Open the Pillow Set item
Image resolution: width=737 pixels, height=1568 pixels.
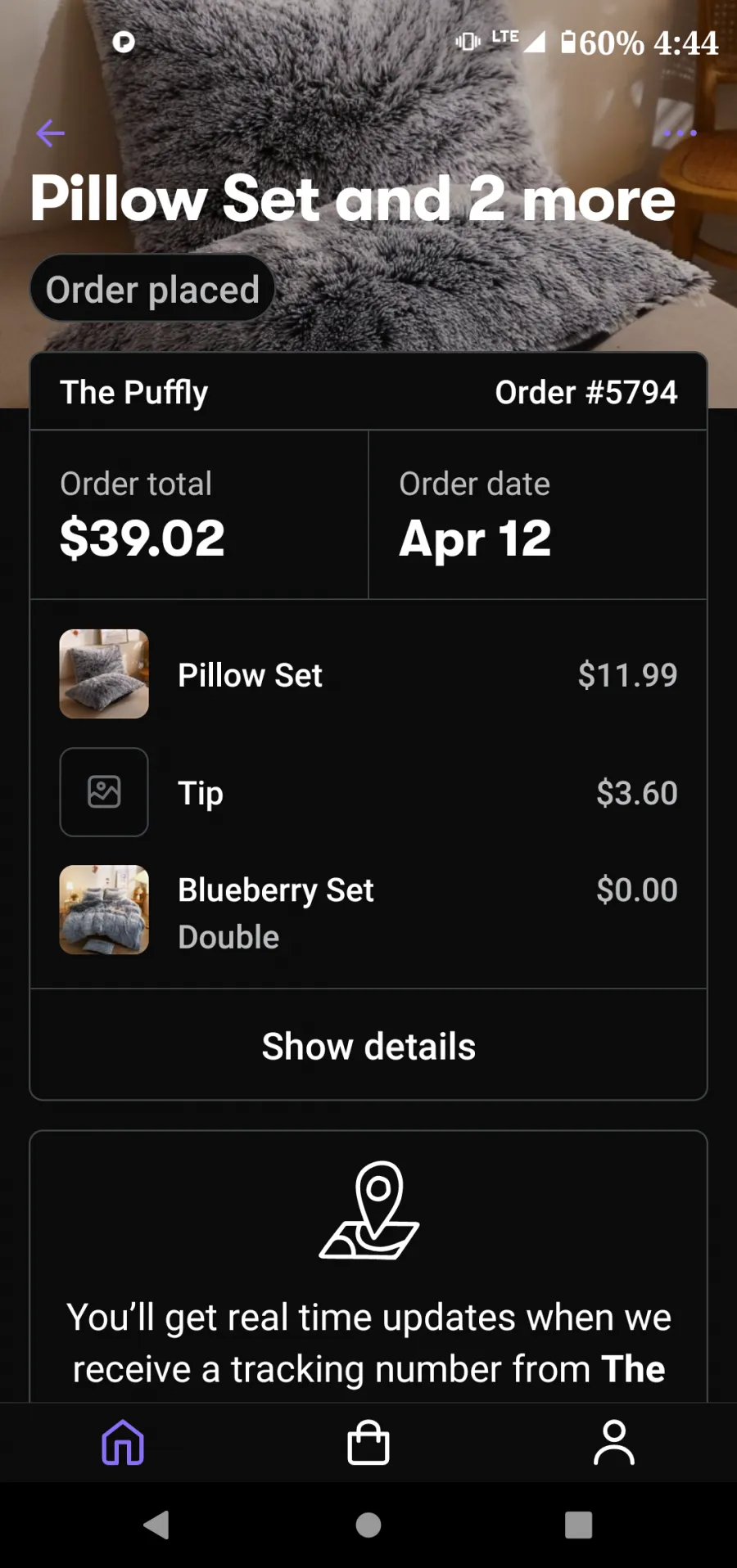(368, 674)
